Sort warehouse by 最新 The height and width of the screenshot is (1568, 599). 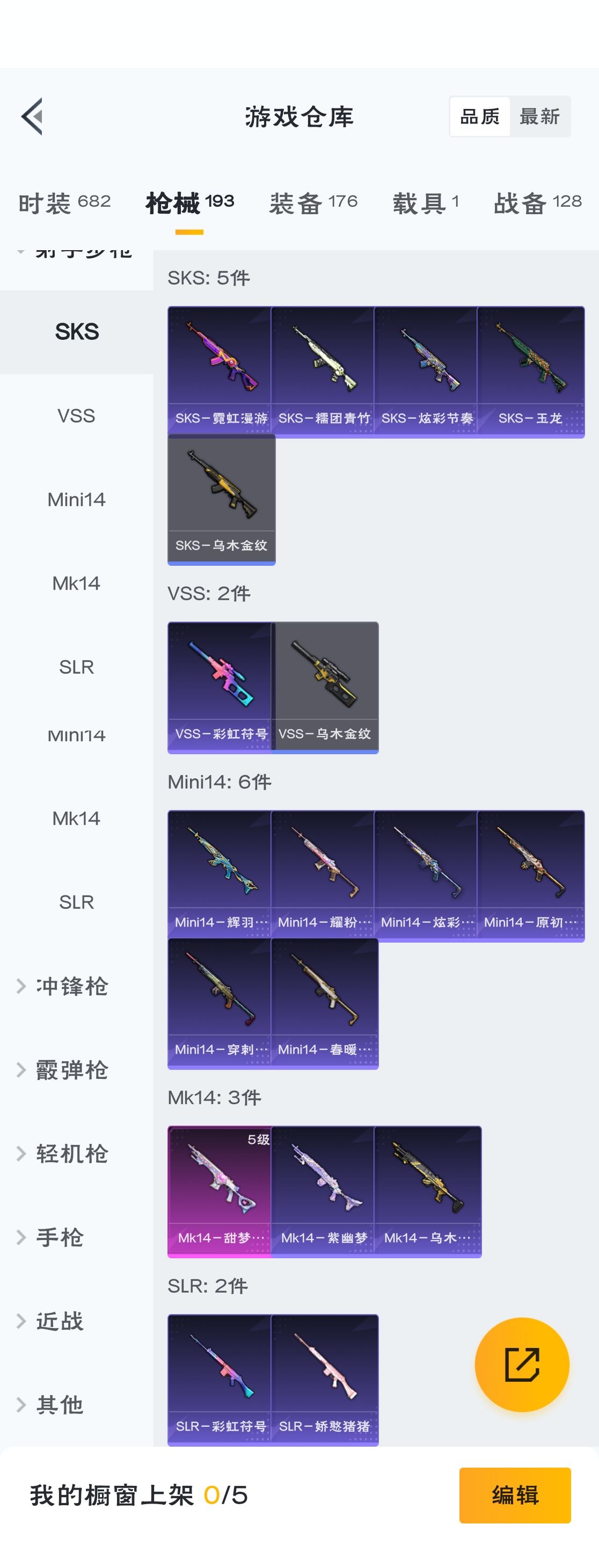539,116
